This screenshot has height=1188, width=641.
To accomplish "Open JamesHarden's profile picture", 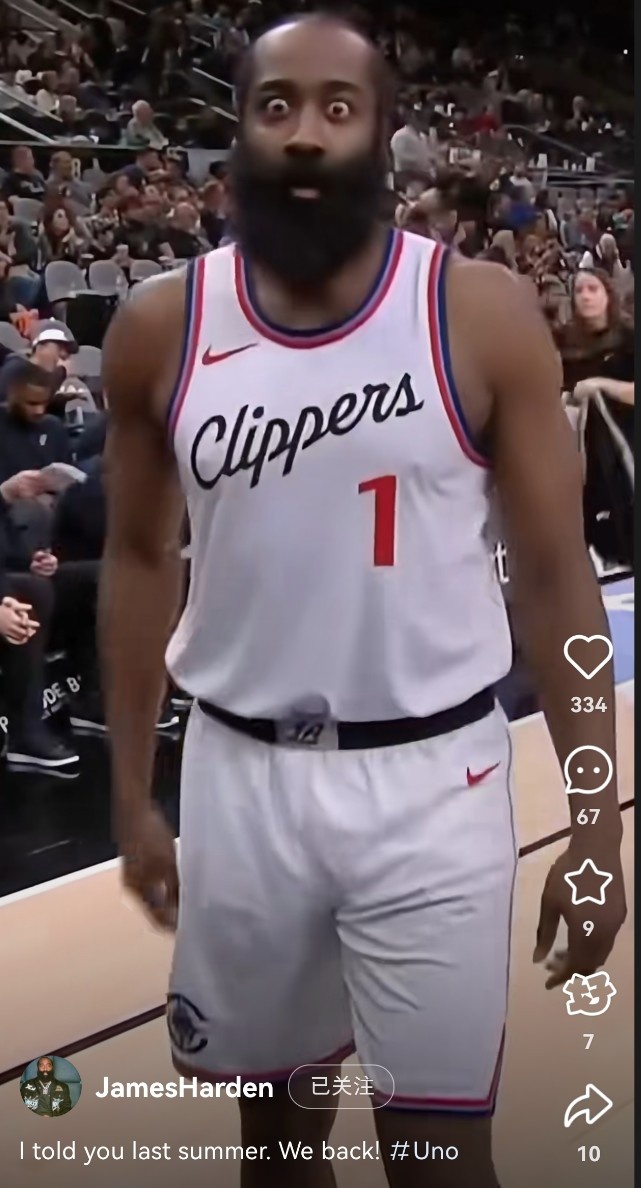I will coord(51,1086).
